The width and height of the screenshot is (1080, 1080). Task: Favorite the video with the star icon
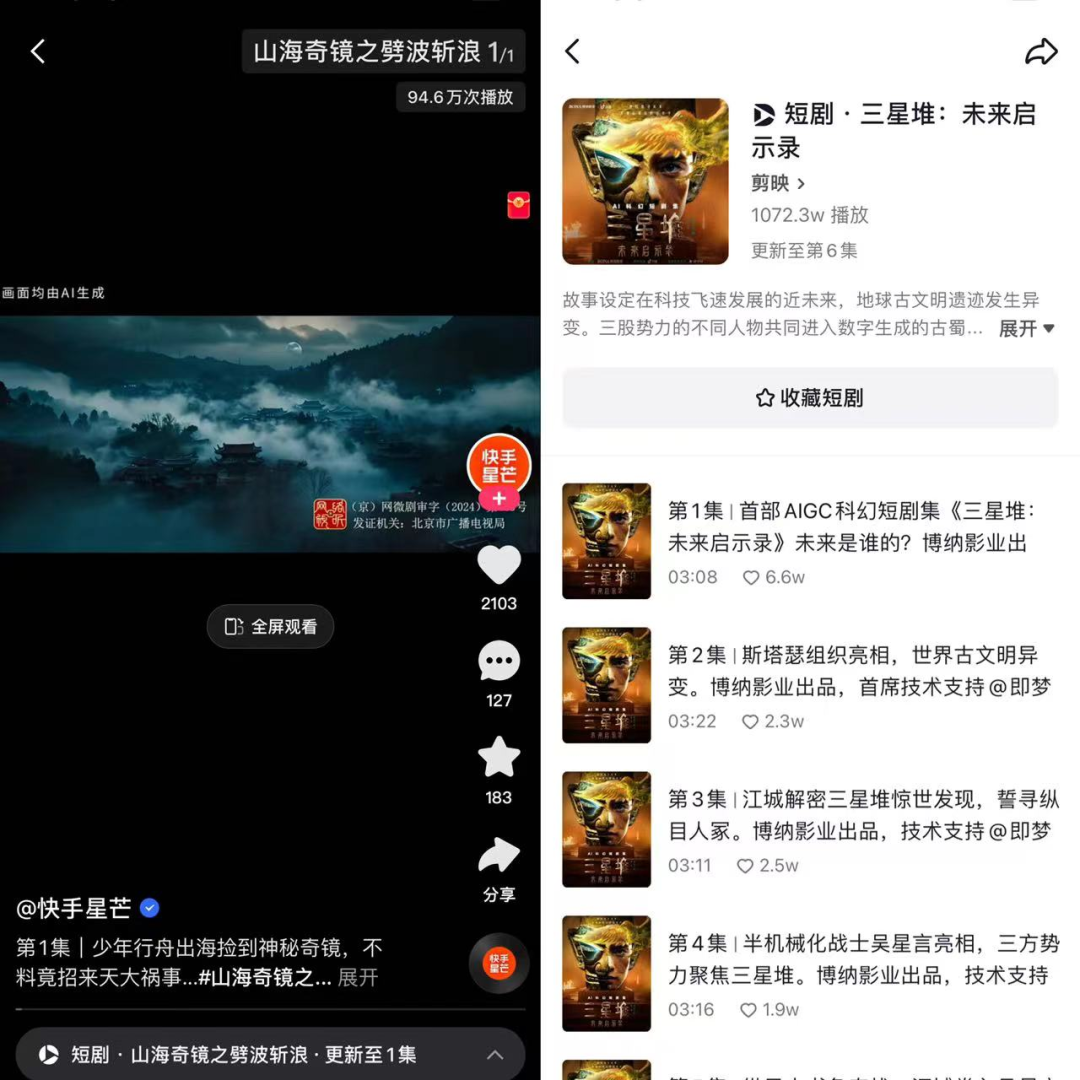point(499,758)
